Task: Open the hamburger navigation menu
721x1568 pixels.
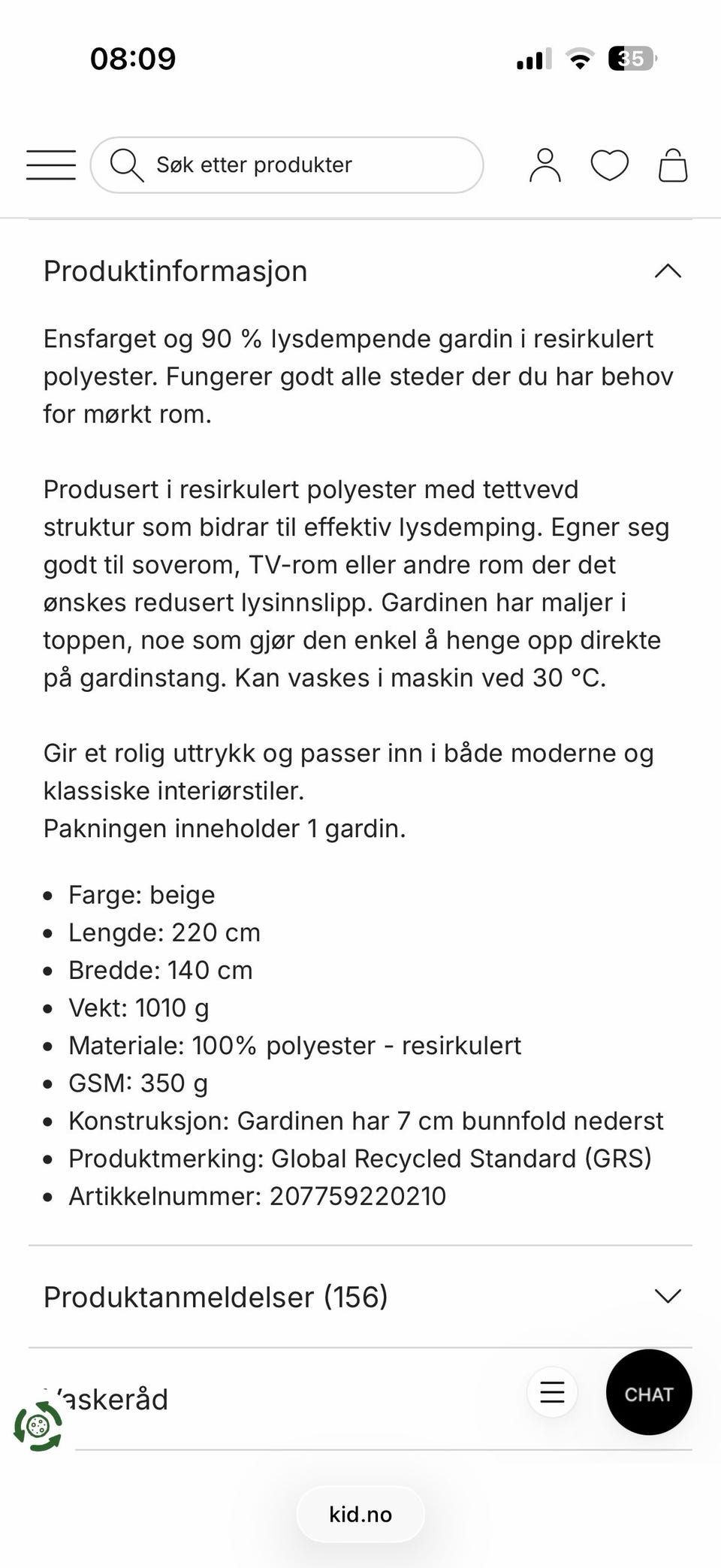Action: [50, 165]
